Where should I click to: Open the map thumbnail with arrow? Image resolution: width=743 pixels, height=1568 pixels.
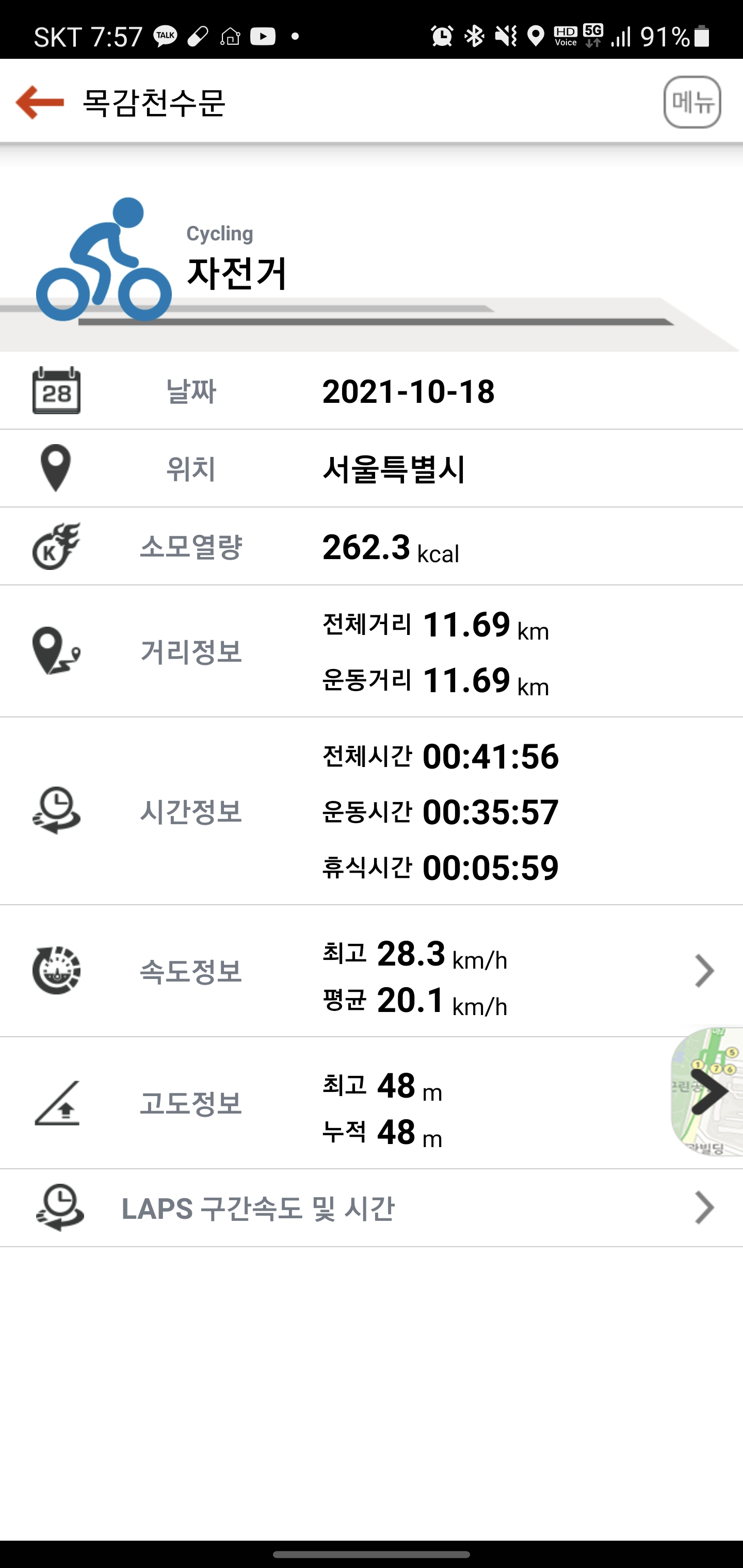[x=707, y=1091]
